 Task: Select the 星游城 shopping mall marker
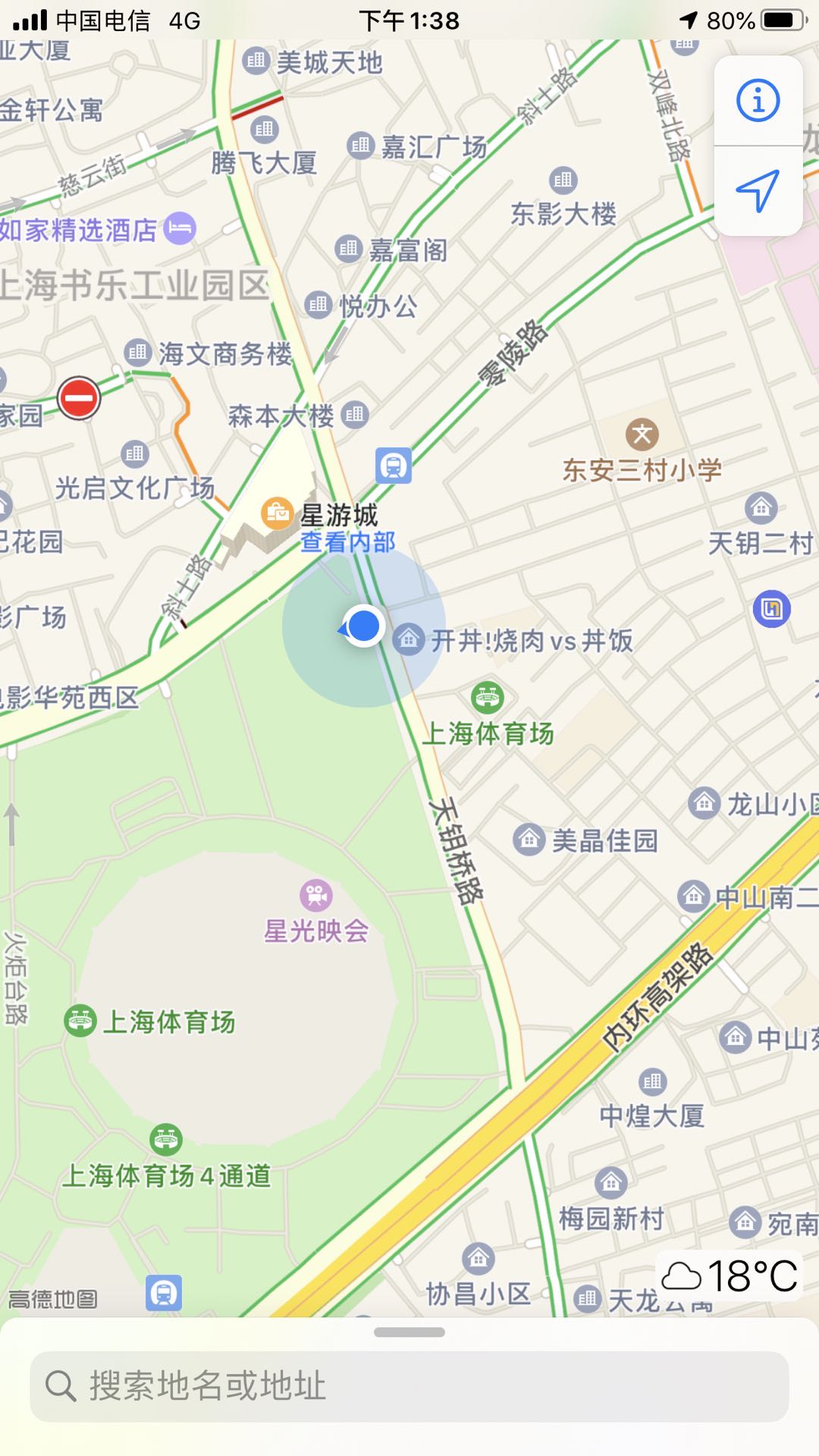[277, 514]
